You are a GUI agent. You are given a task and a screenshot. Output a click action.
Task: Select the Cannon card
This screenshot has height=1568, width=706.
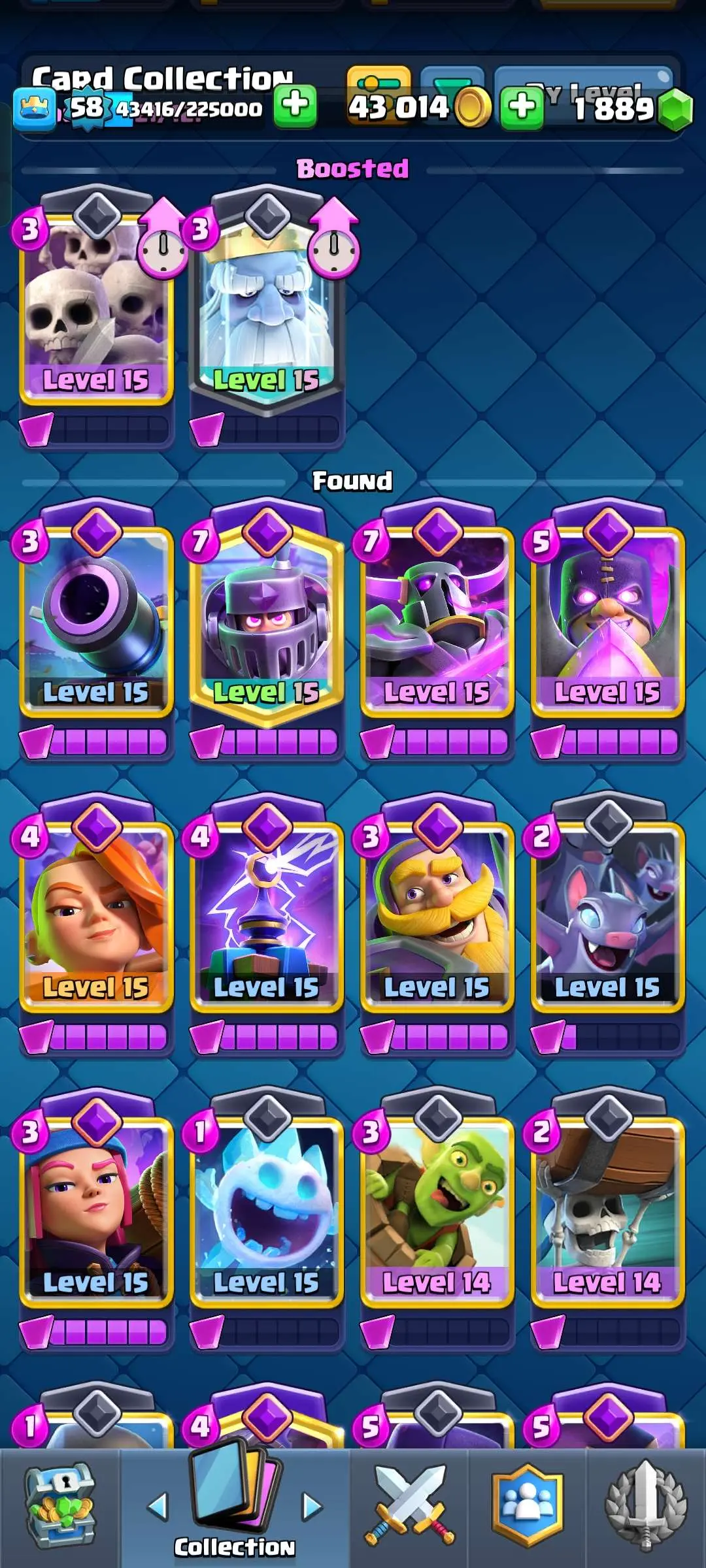click(x=97, y=621)
